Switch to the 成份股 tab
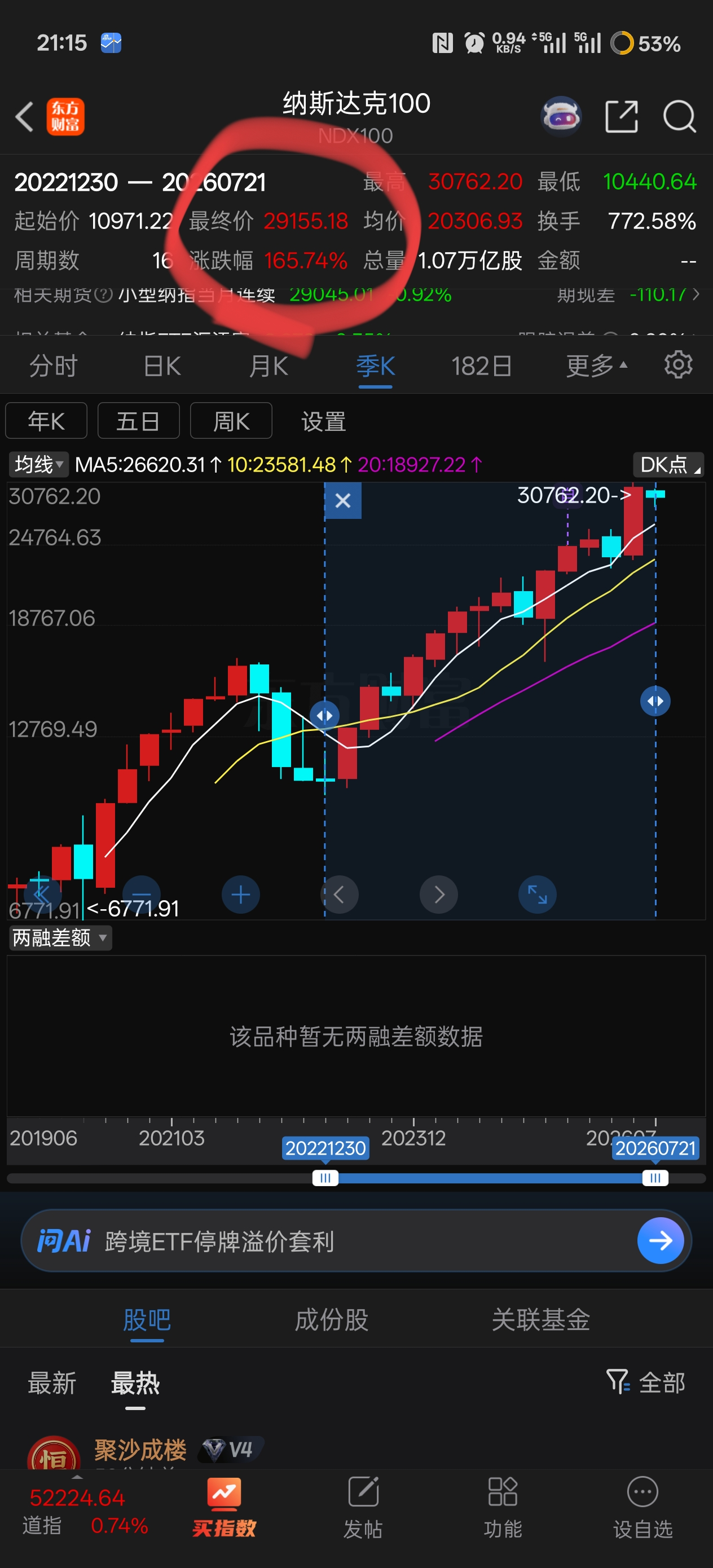The image size is (713, 1568). [x=331, y=1320]
